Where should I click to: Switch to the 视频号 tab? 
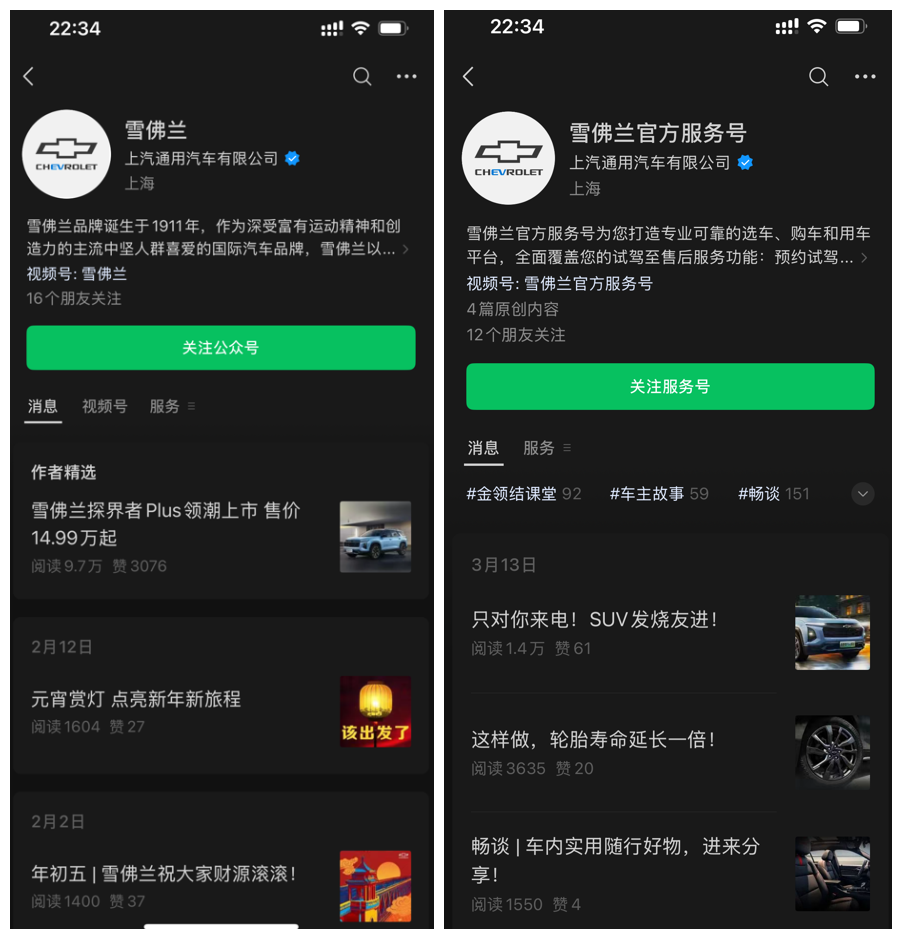(104, 406)
